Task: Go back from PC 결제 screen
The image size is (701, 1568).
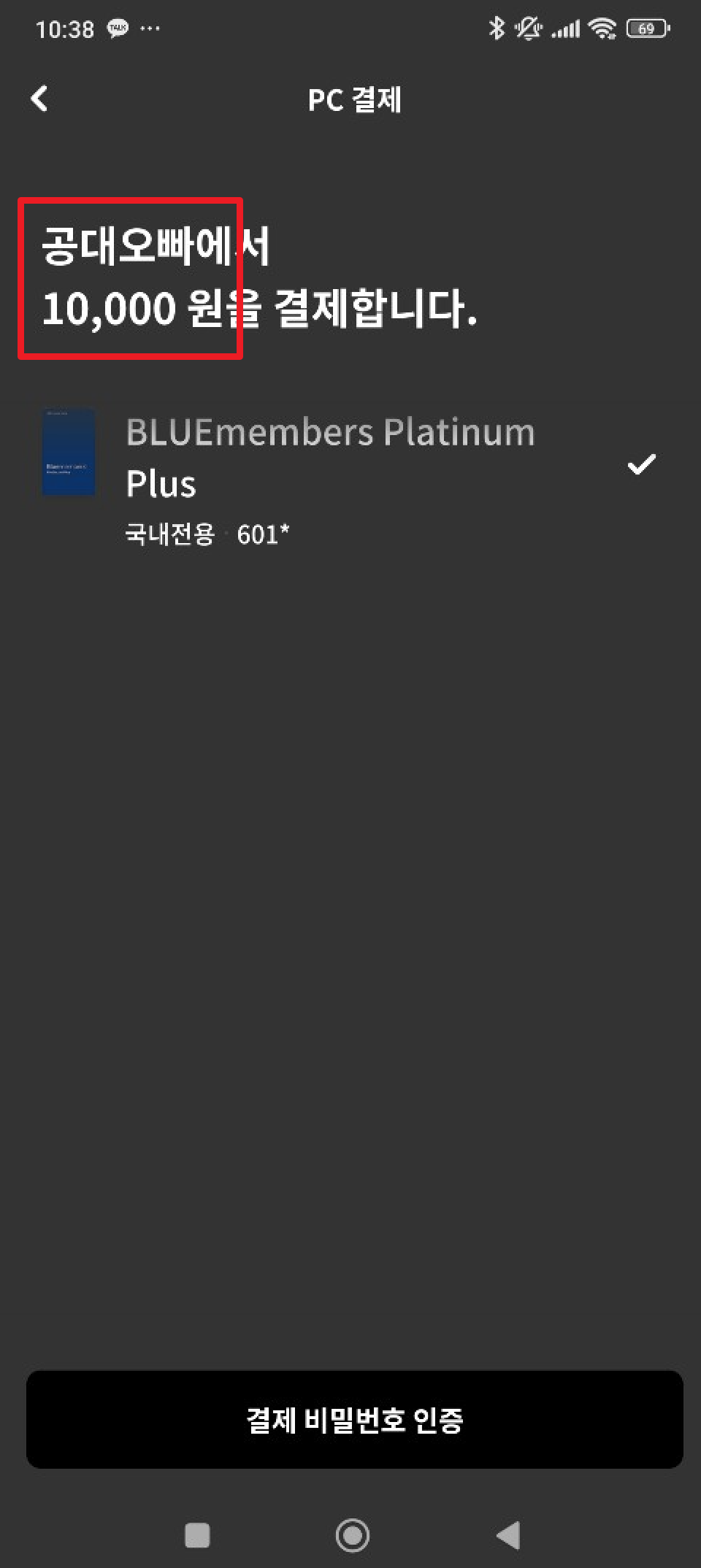Action: [x=40, y=99]
